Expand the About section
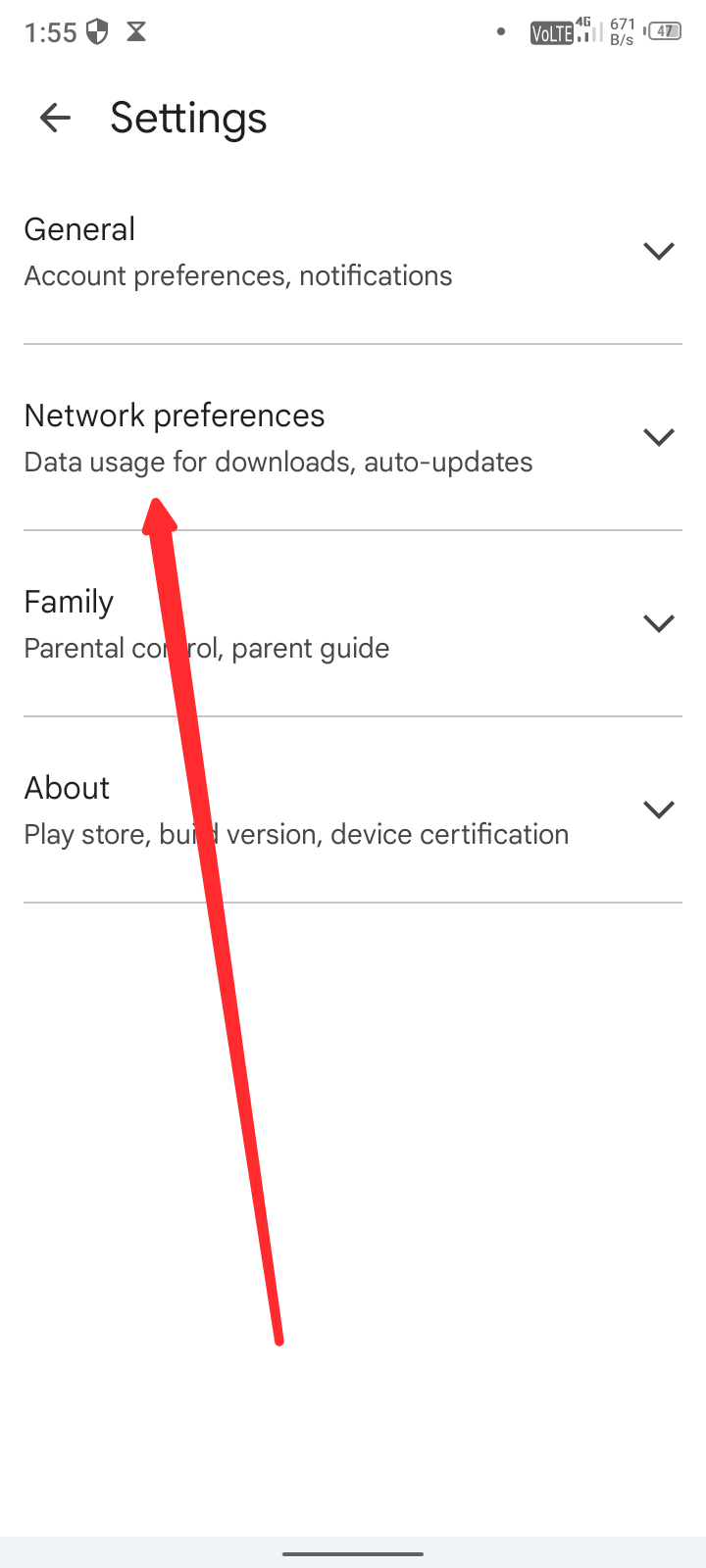Screen dimensions: 706x1568 pyautogui.click(x=658, y=809)
